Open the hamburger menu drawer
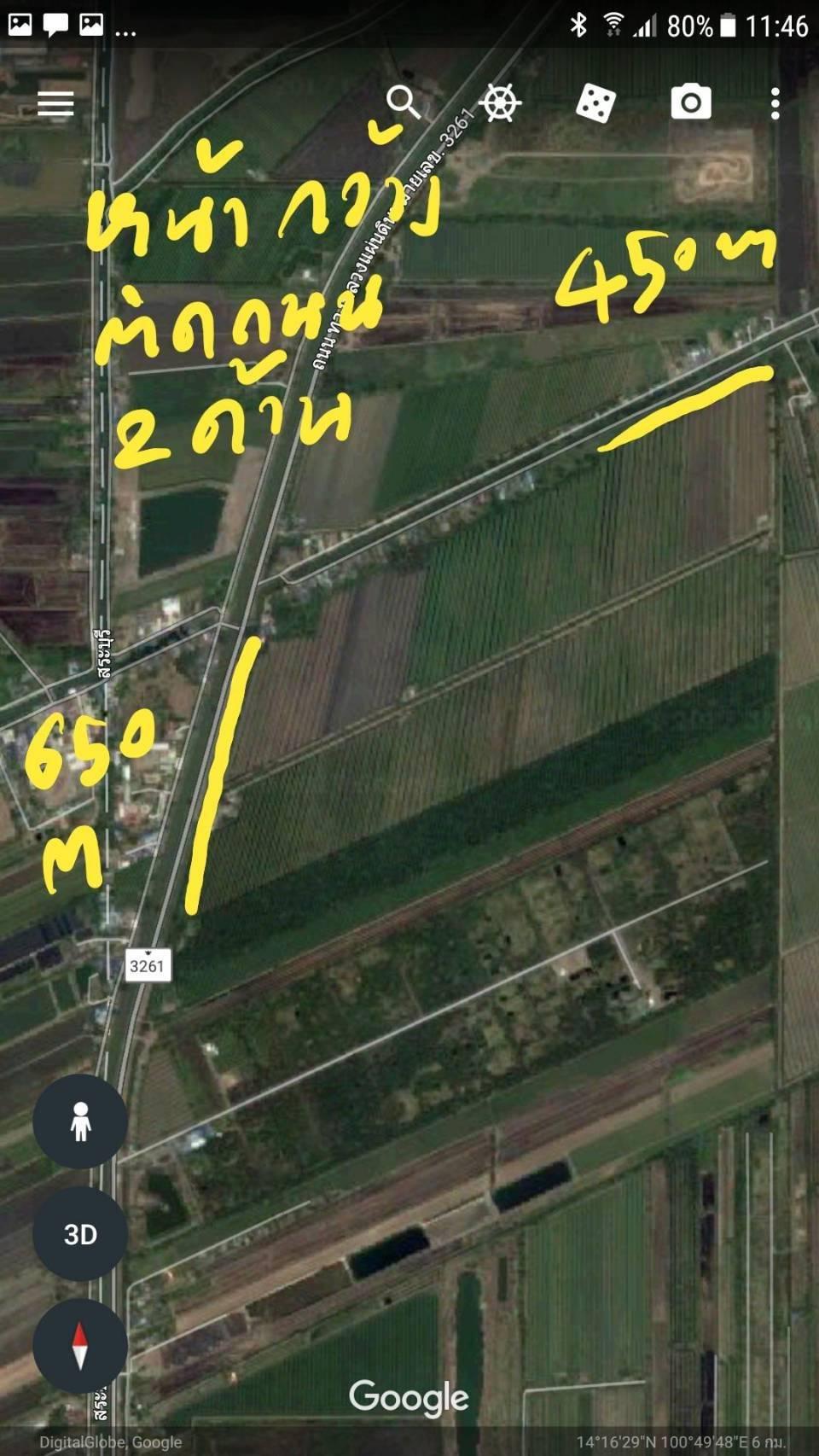Viewport: 819px width, 1456px height. point(55,104)
